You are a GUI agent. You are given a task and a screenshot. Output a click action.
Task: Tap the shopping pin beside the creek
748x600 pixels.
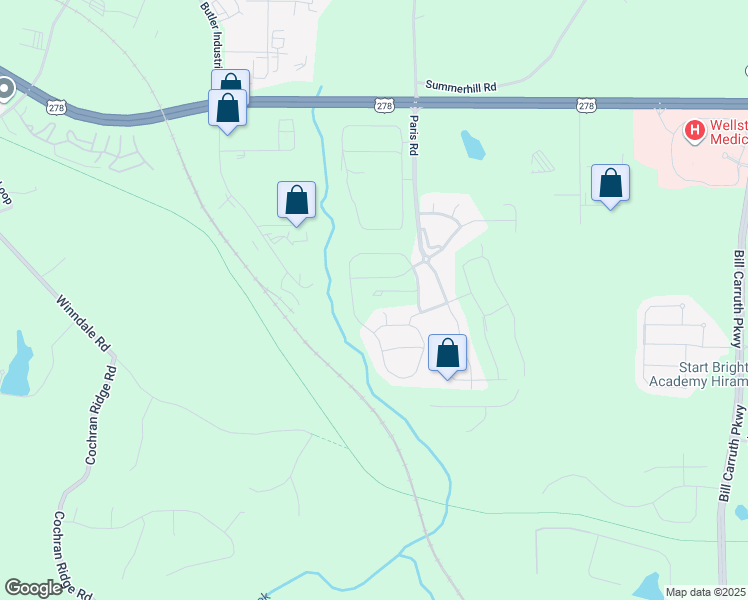296,200
